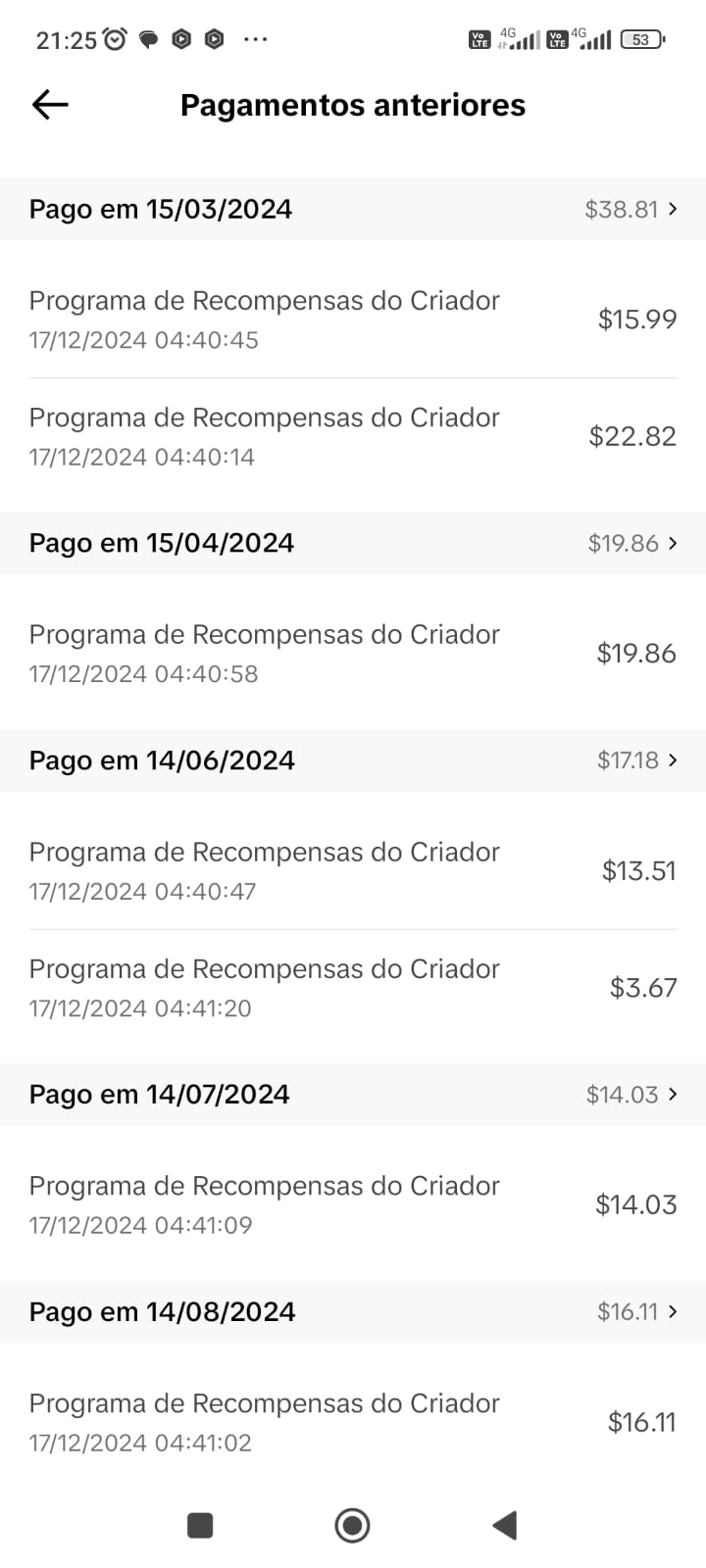View details of Pago em 14/07/2024
This screenshot has height=1568, width=706.
(353, 1095)
